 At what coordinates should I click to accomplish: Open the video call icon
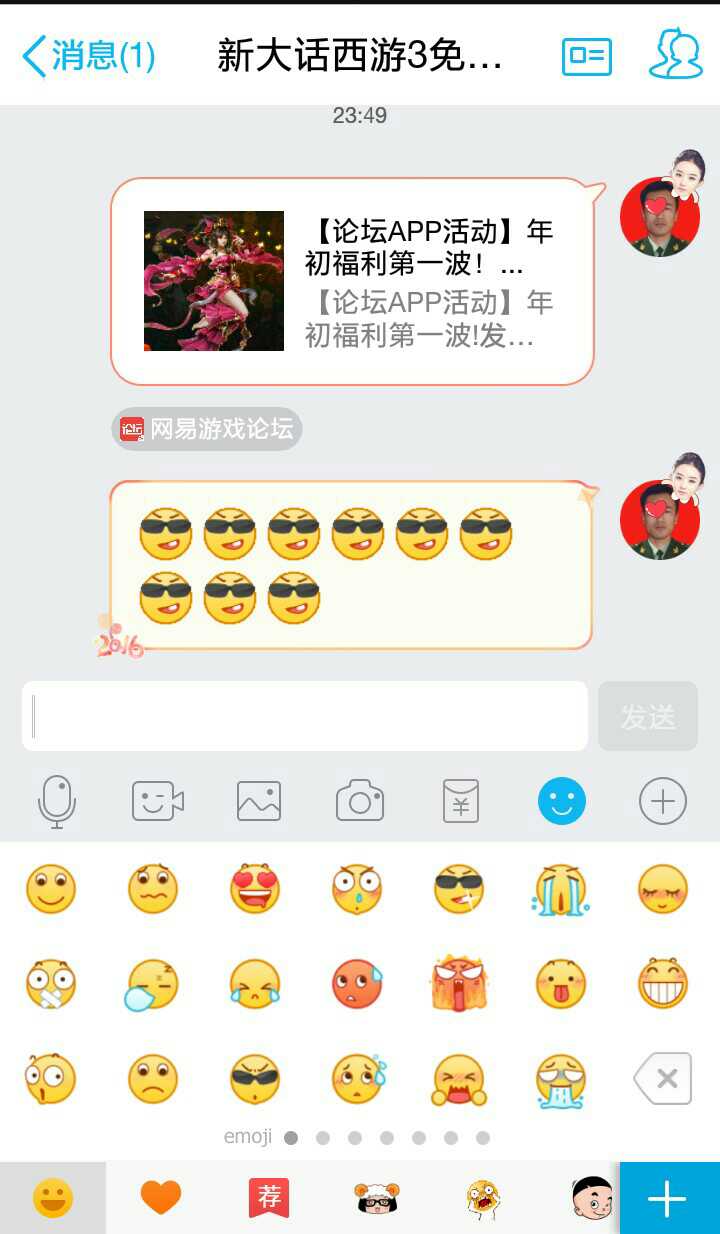[158, 801]
